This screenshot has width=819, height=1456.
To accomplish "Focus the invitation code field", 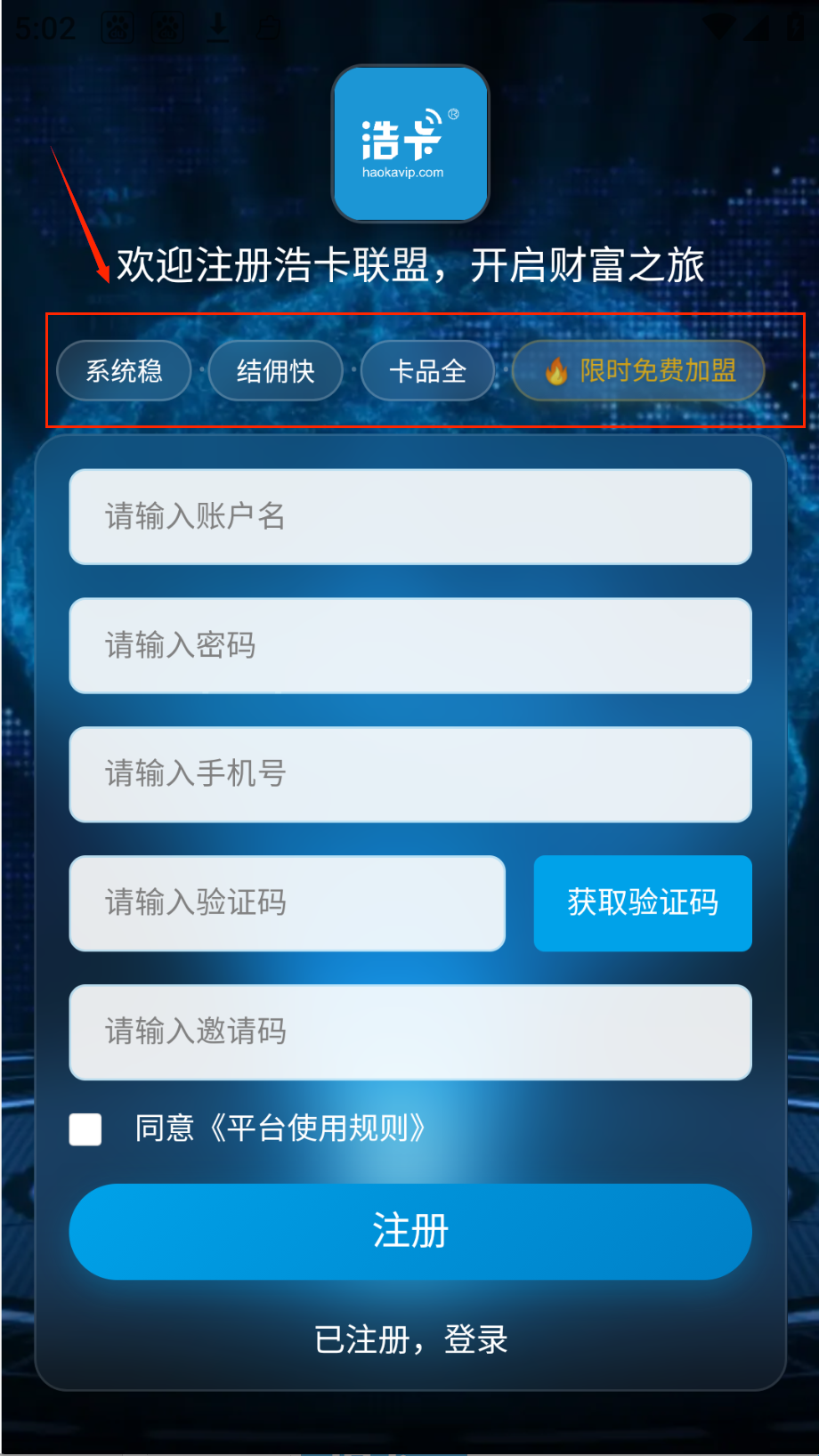I will pos(410,1032).
